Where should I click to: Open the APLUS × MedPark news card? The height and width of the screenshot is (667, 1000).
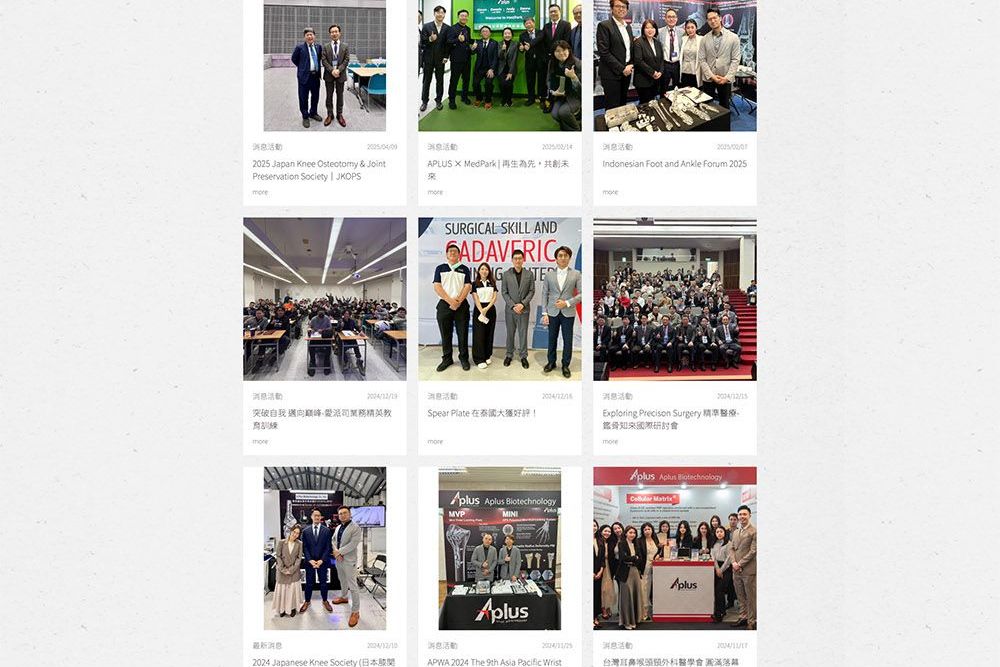499,169
